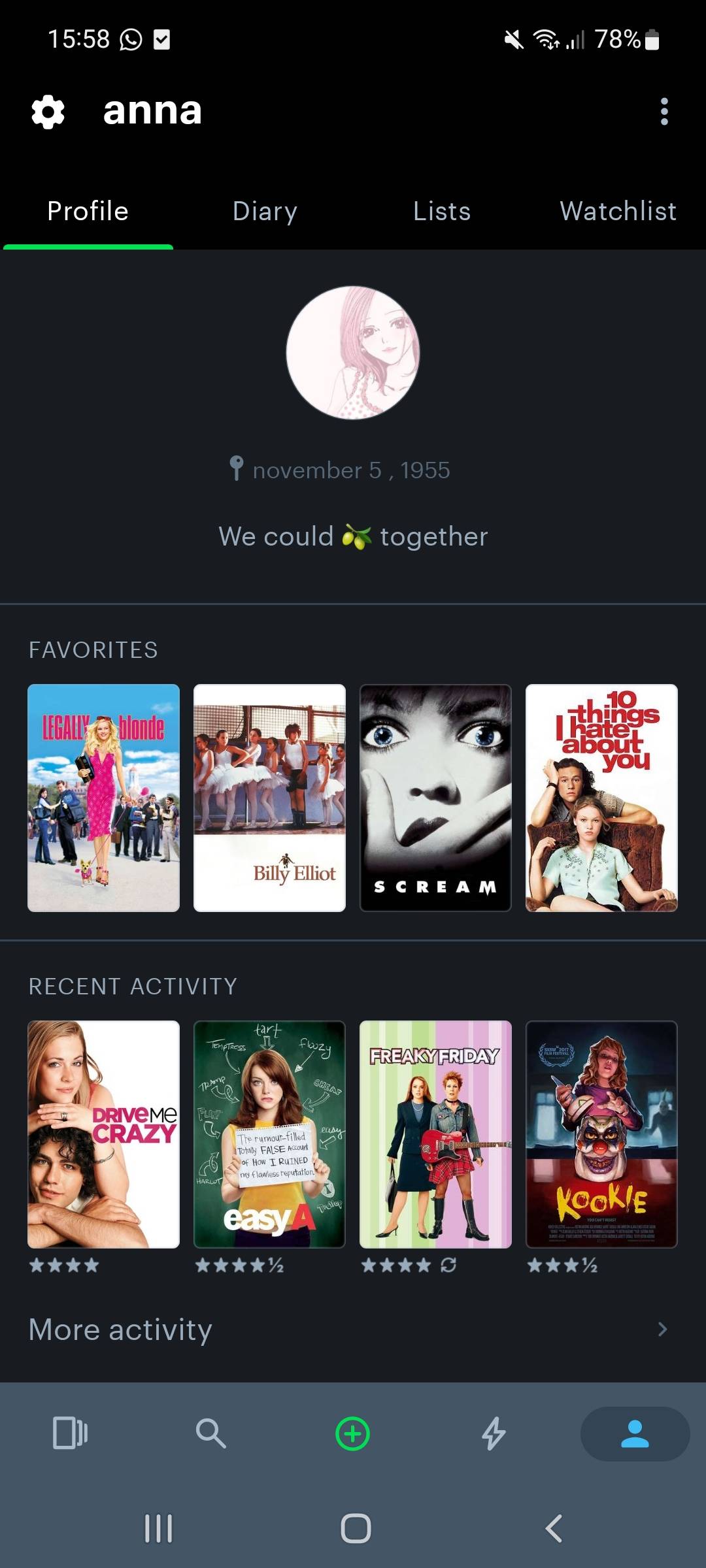Open Legally Blonde from favorites
The height and width of the screenshot is (1568, 706).
point(103,798)
